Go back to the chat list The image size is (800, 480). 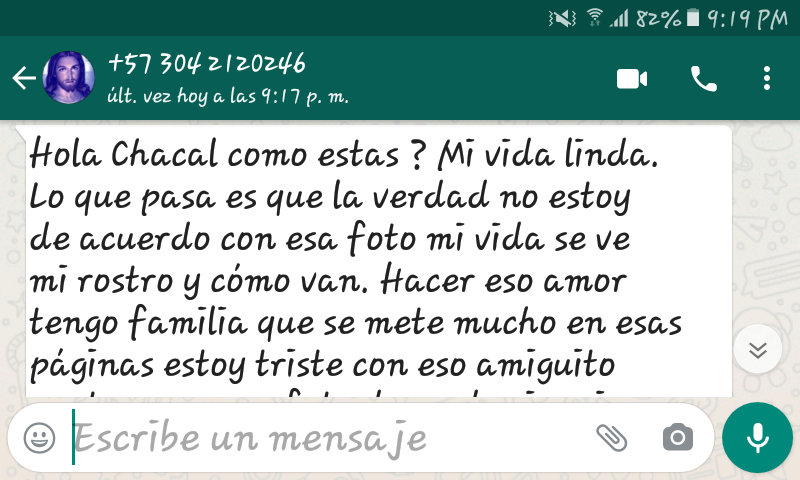tap(22, 79)
